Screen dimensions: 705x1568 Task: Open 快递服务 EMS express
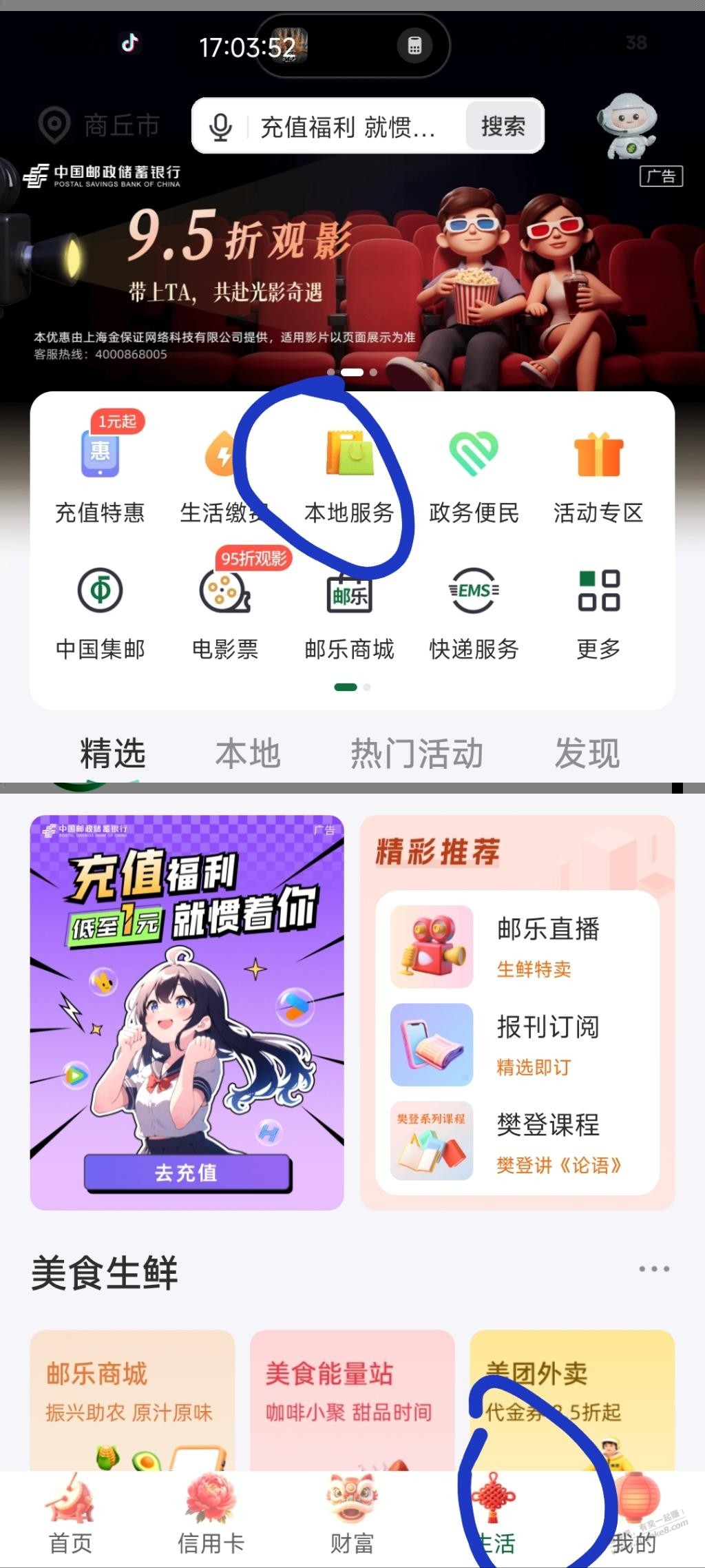click(x=474, y=610)
